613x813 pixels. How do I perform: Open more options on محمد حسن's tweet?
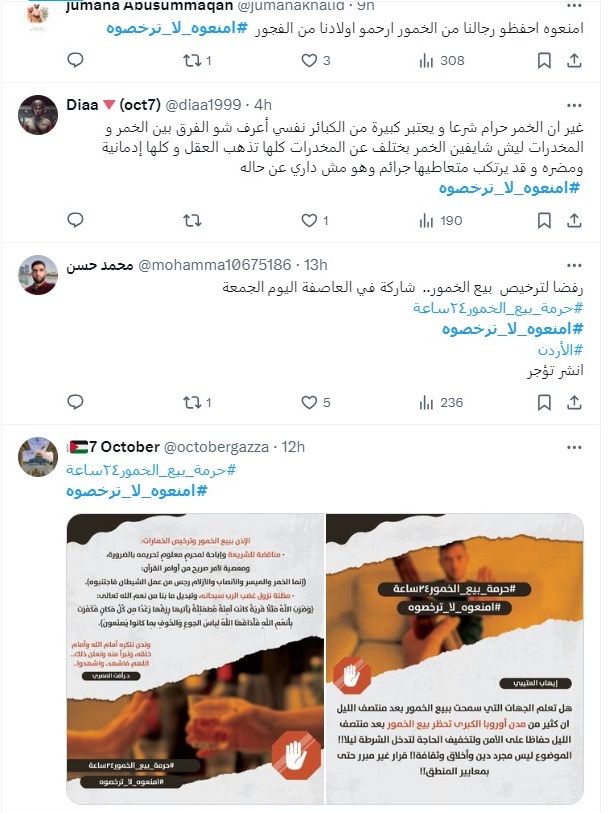[x=574, y=266]
